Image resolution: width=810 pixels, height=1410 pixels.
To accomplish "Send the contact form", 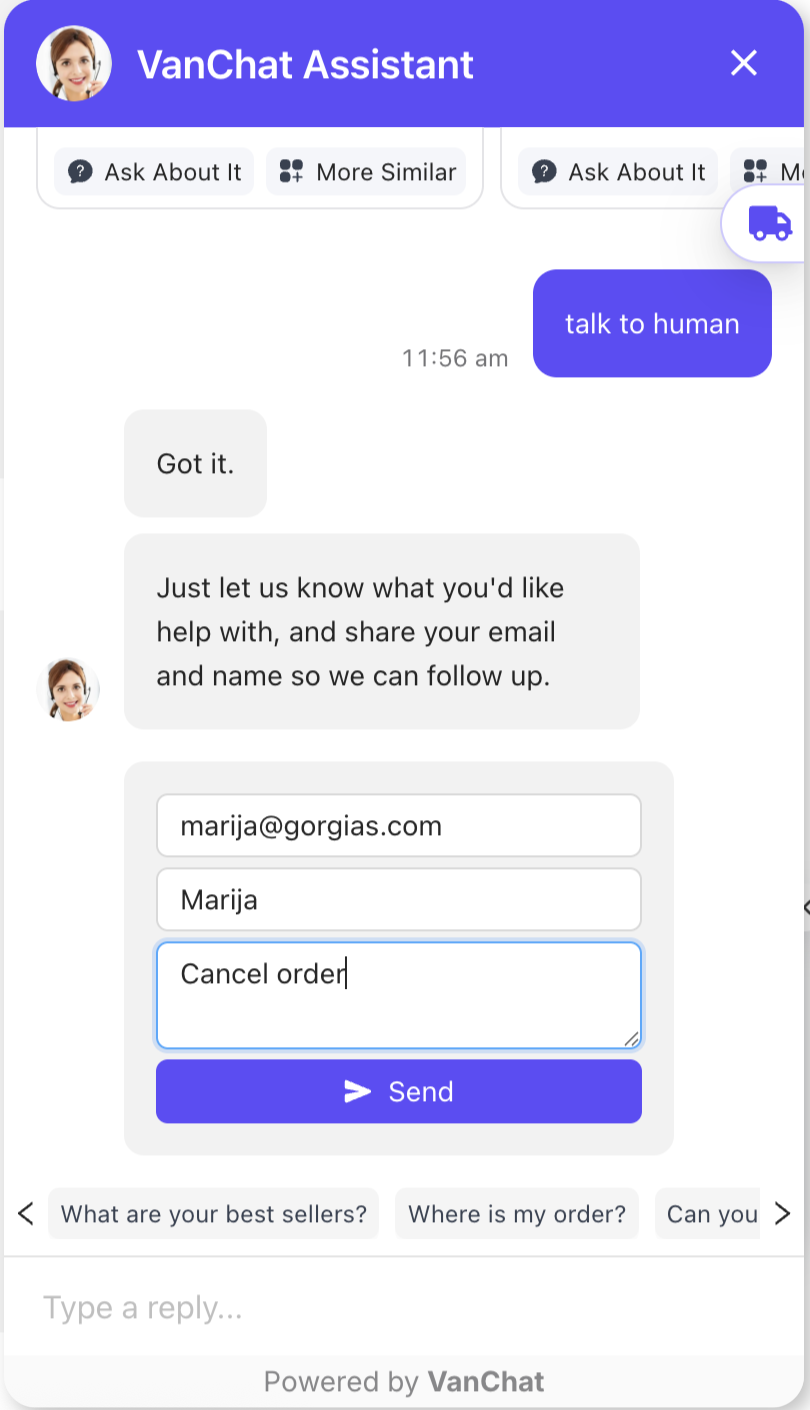I will [399, 1091].
